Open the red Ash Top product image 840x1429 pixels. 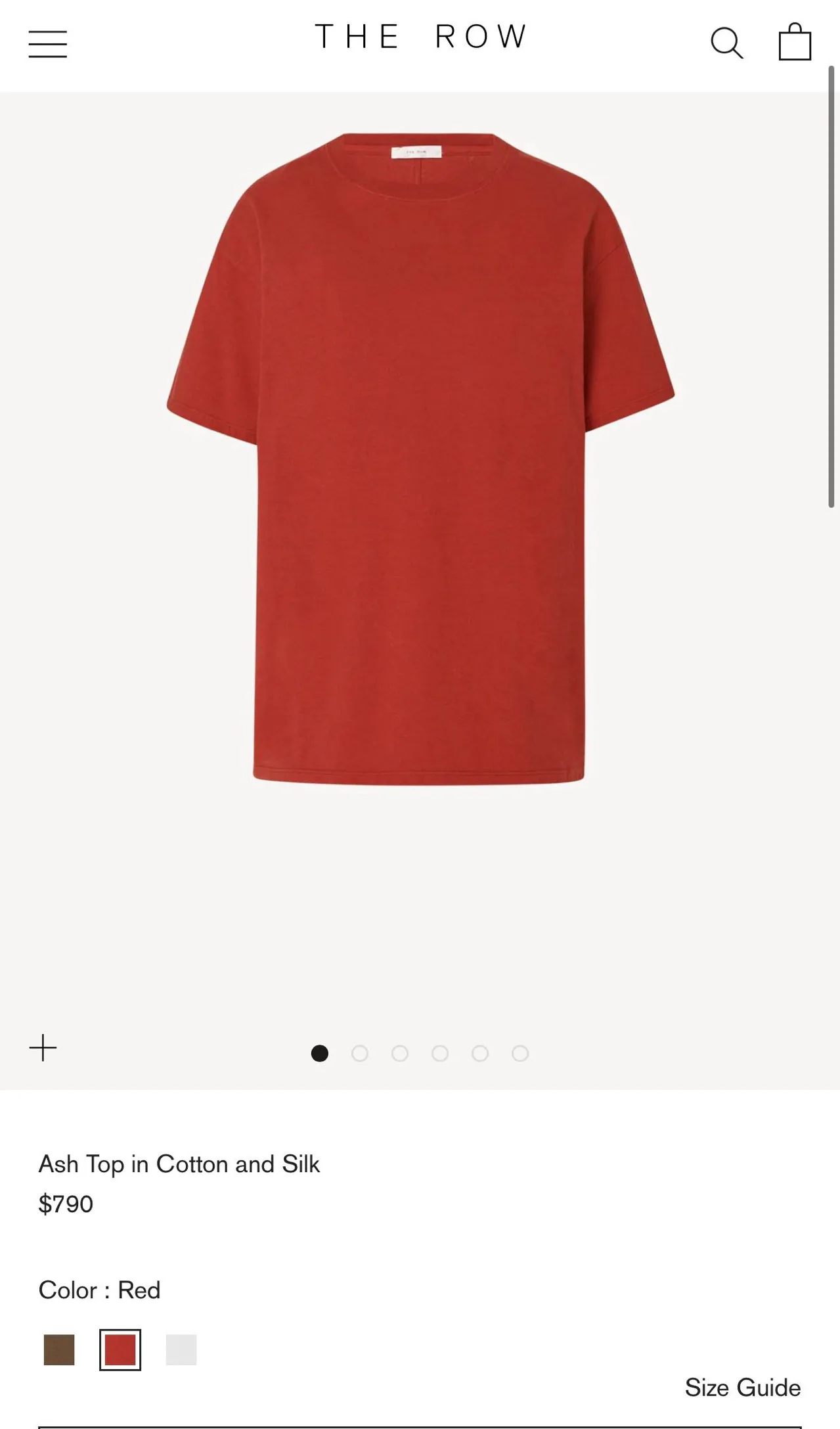pos(420,458)
